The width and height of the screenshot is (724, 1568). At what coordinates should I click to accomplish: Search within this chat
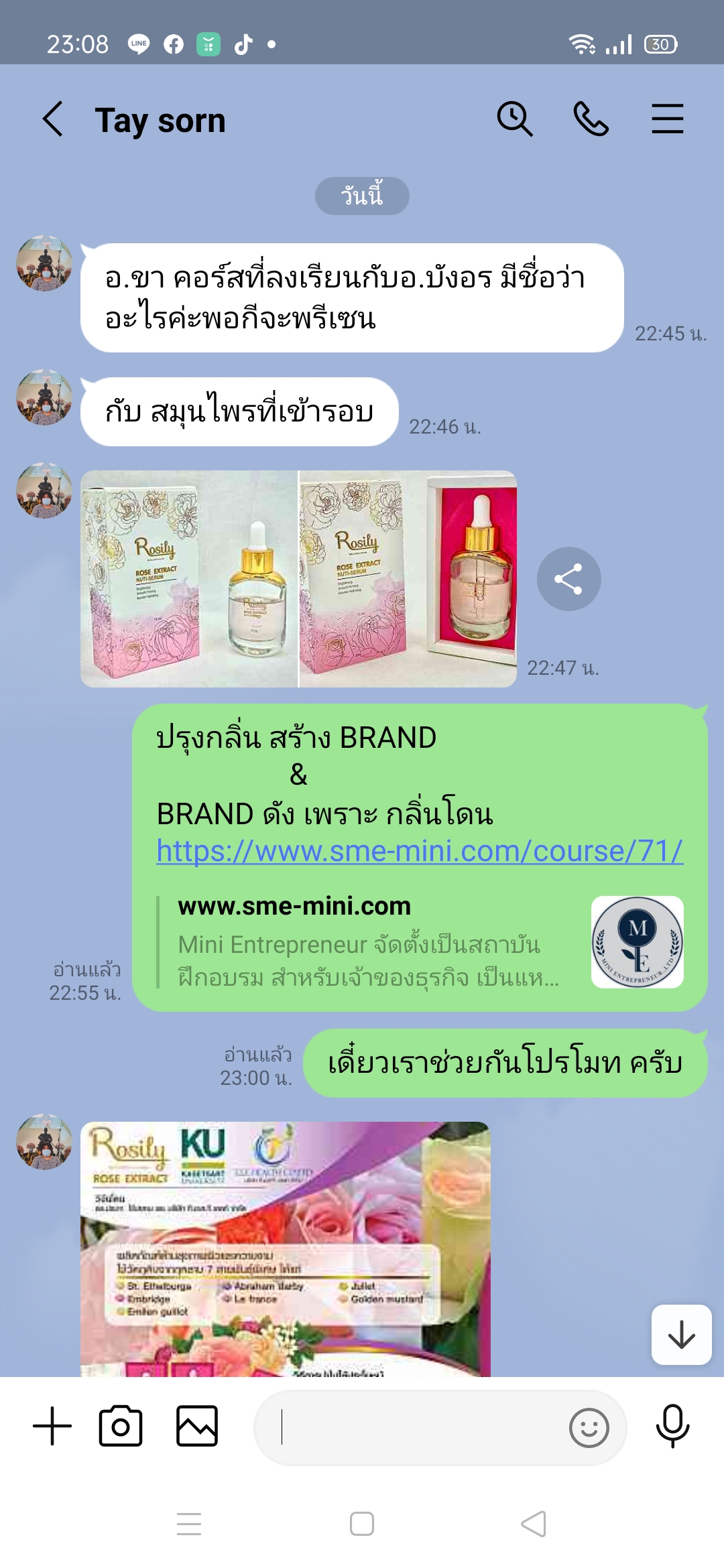(x=514, y=120)
